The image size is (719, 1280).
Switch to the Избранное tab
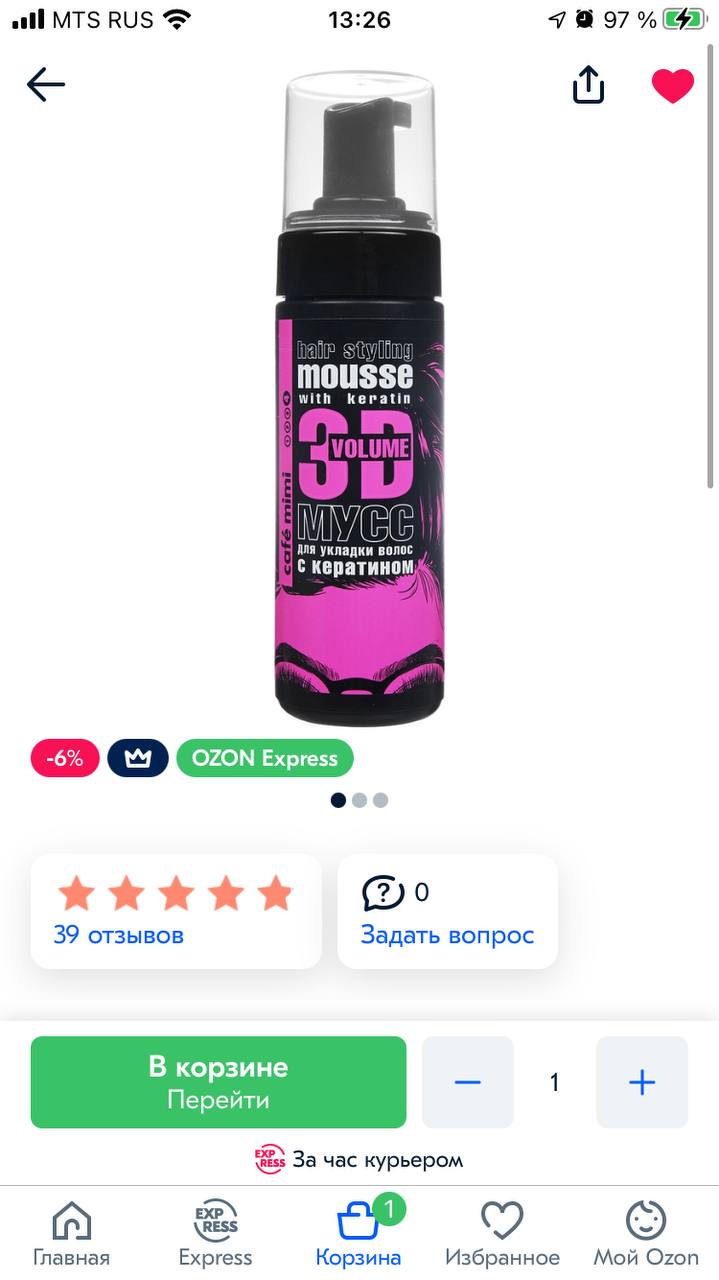click(502, 1234)
